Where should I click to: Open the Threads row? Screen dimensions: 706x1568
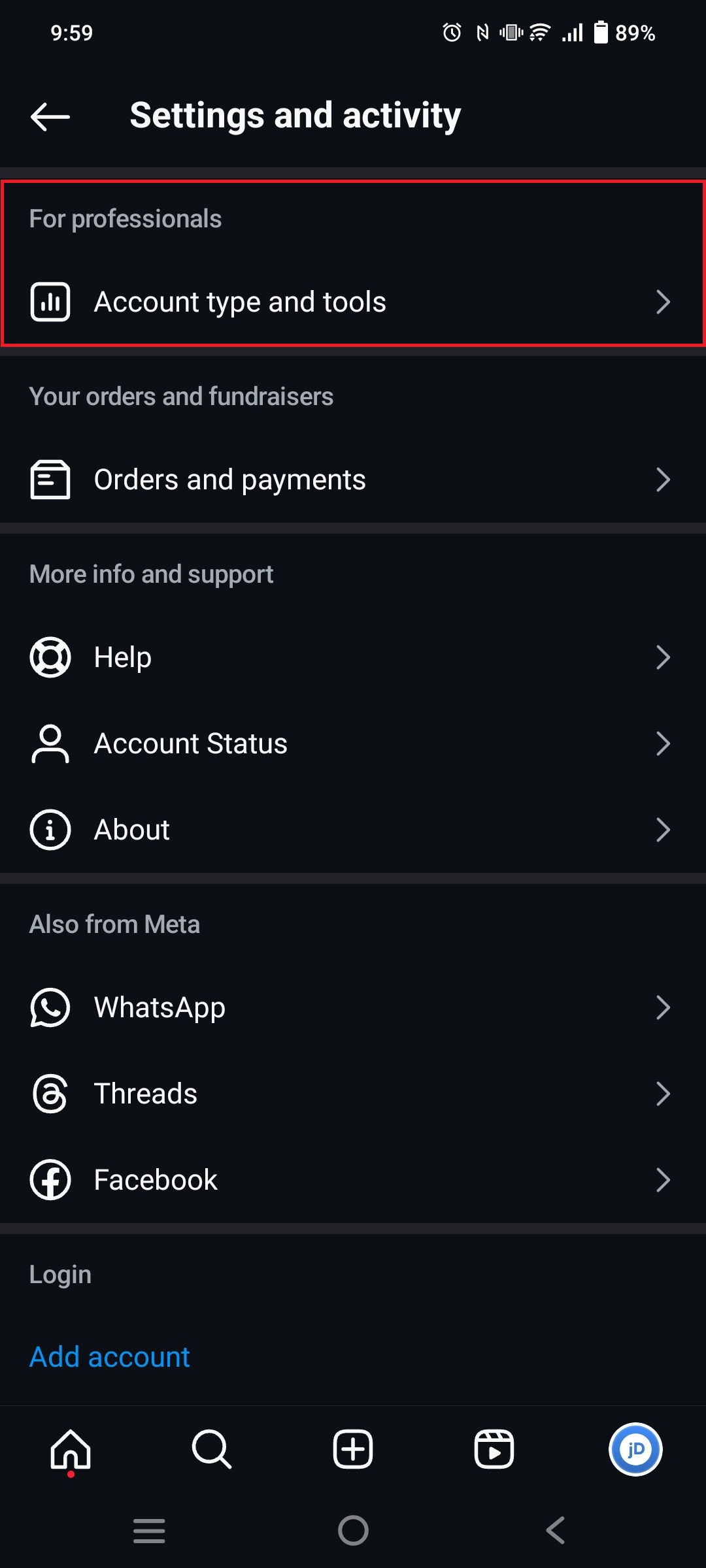(353, 1094)
